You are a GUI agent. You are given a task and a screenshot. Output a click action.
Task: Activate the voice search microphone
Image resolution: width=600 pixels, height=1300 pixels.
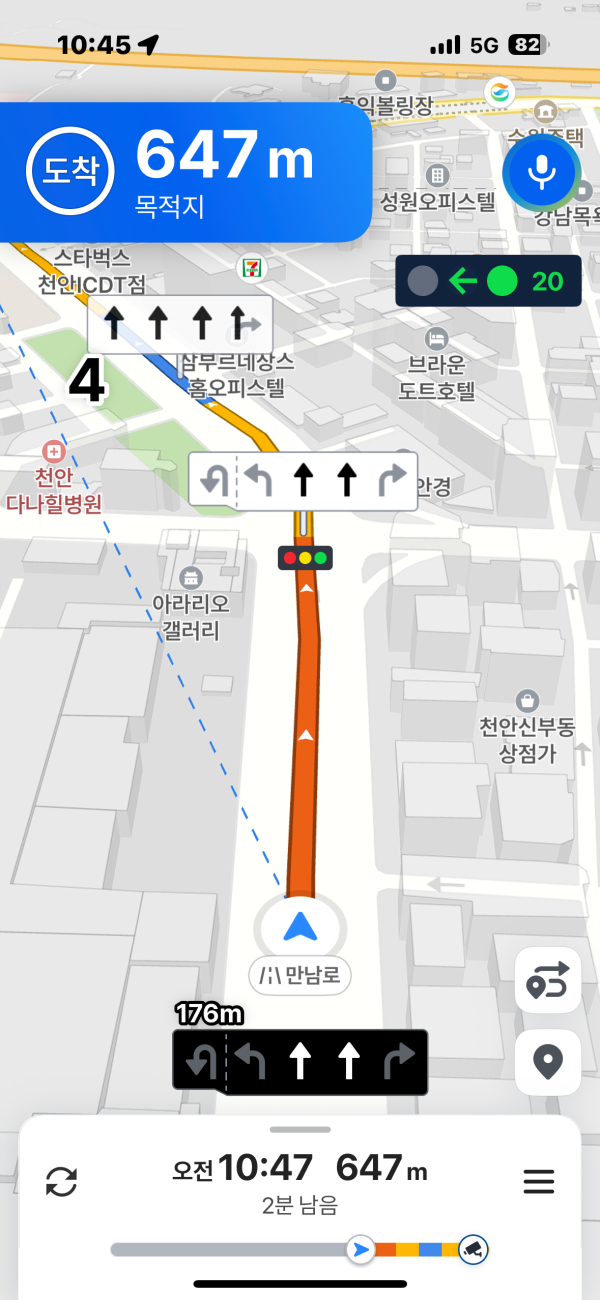(541, 173)
